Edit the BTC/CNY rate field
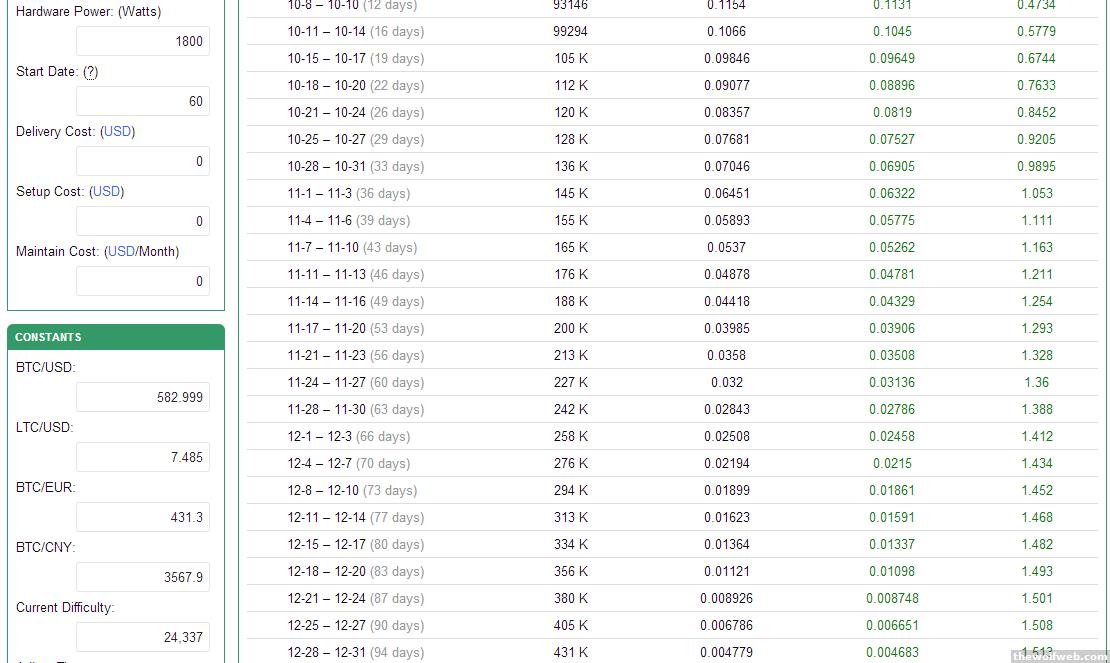 (x=143, y=577)
